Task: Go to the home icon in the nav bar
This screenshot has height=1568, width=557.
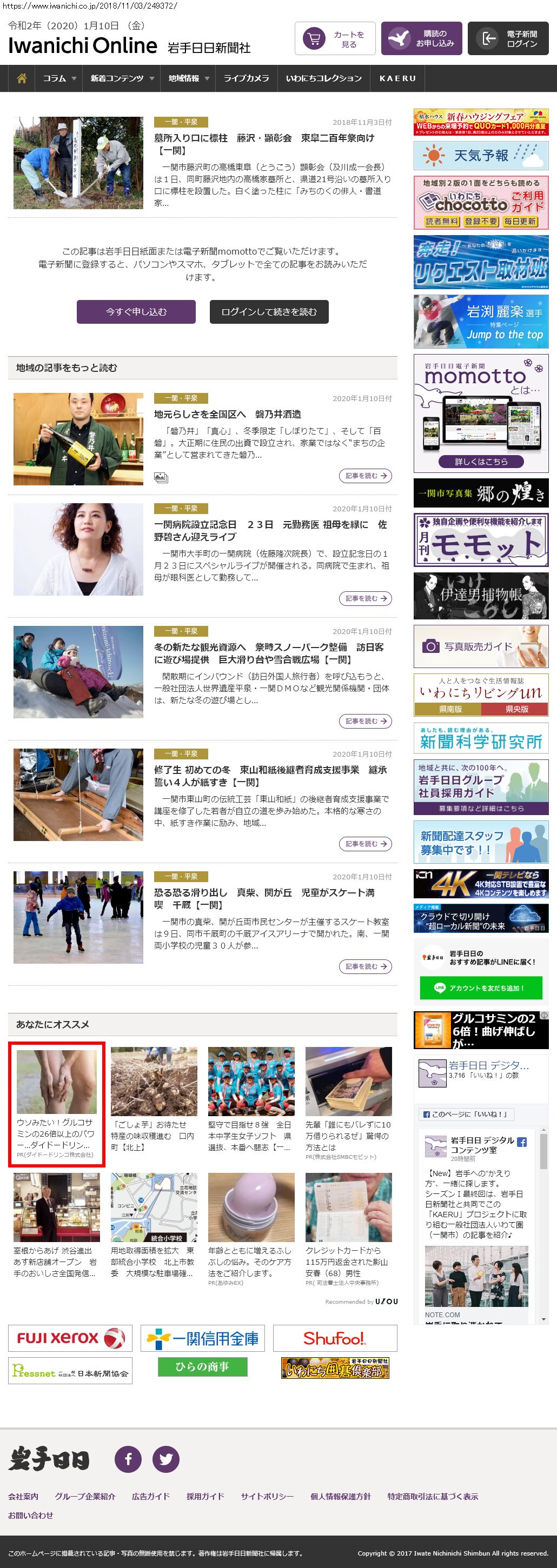Action: click(22, 78)
